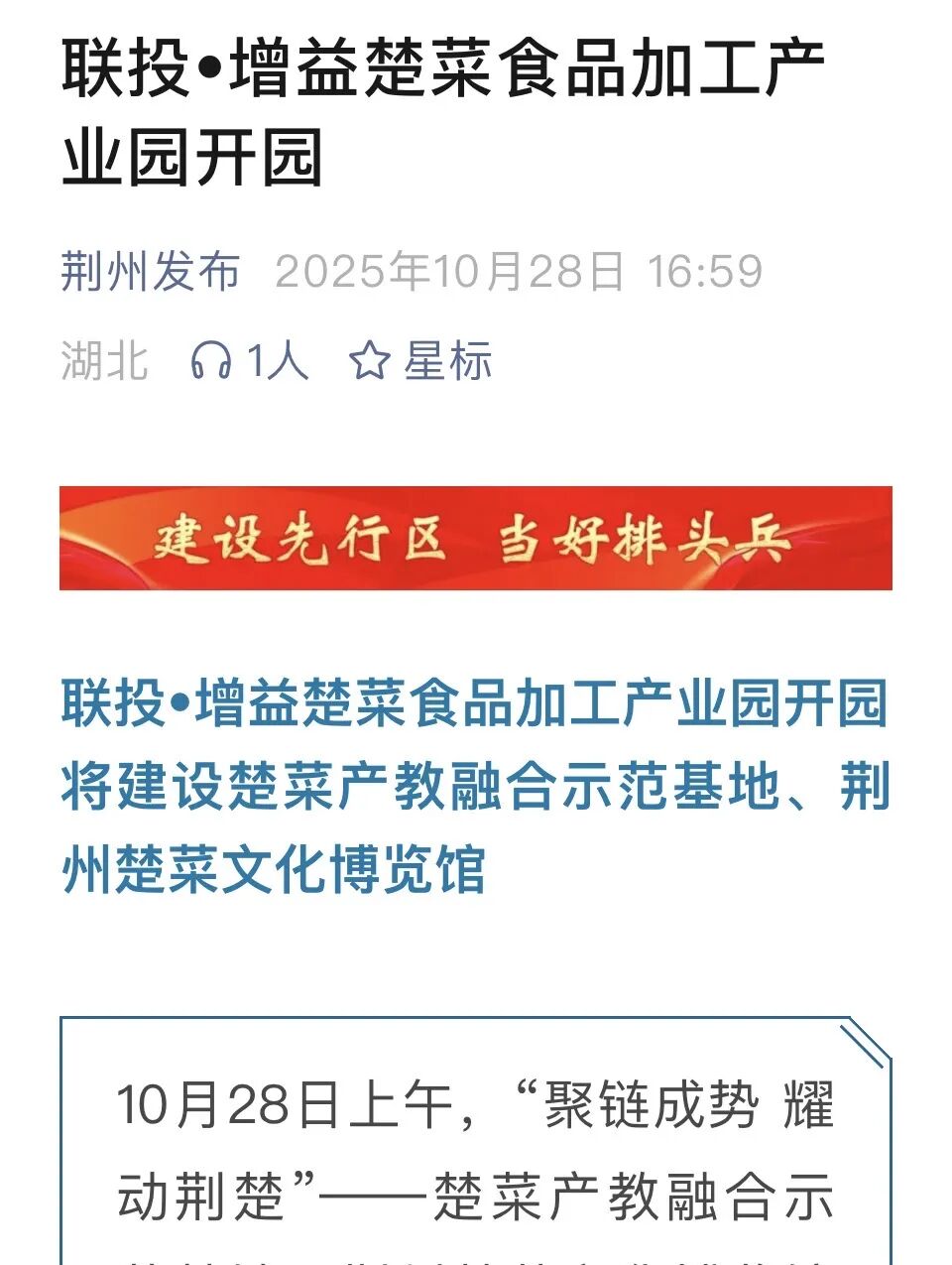952x1265 pixels.
Task: Click the publish timestamp 2025年10月28日 16:59
Action: pos(521,269)
